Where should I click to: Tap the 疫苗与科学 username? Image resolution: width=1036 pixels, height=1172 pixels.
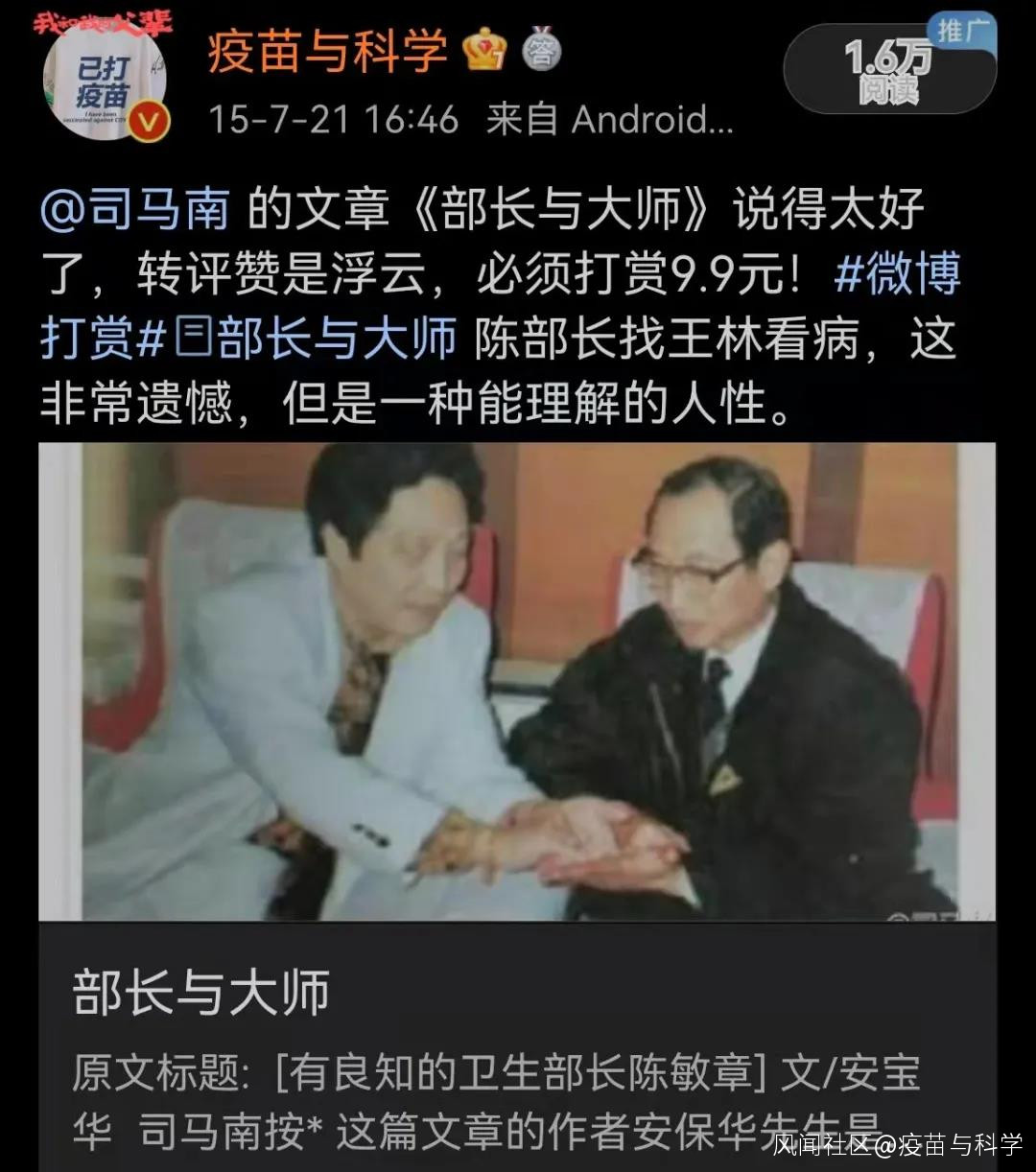point(327,52)
